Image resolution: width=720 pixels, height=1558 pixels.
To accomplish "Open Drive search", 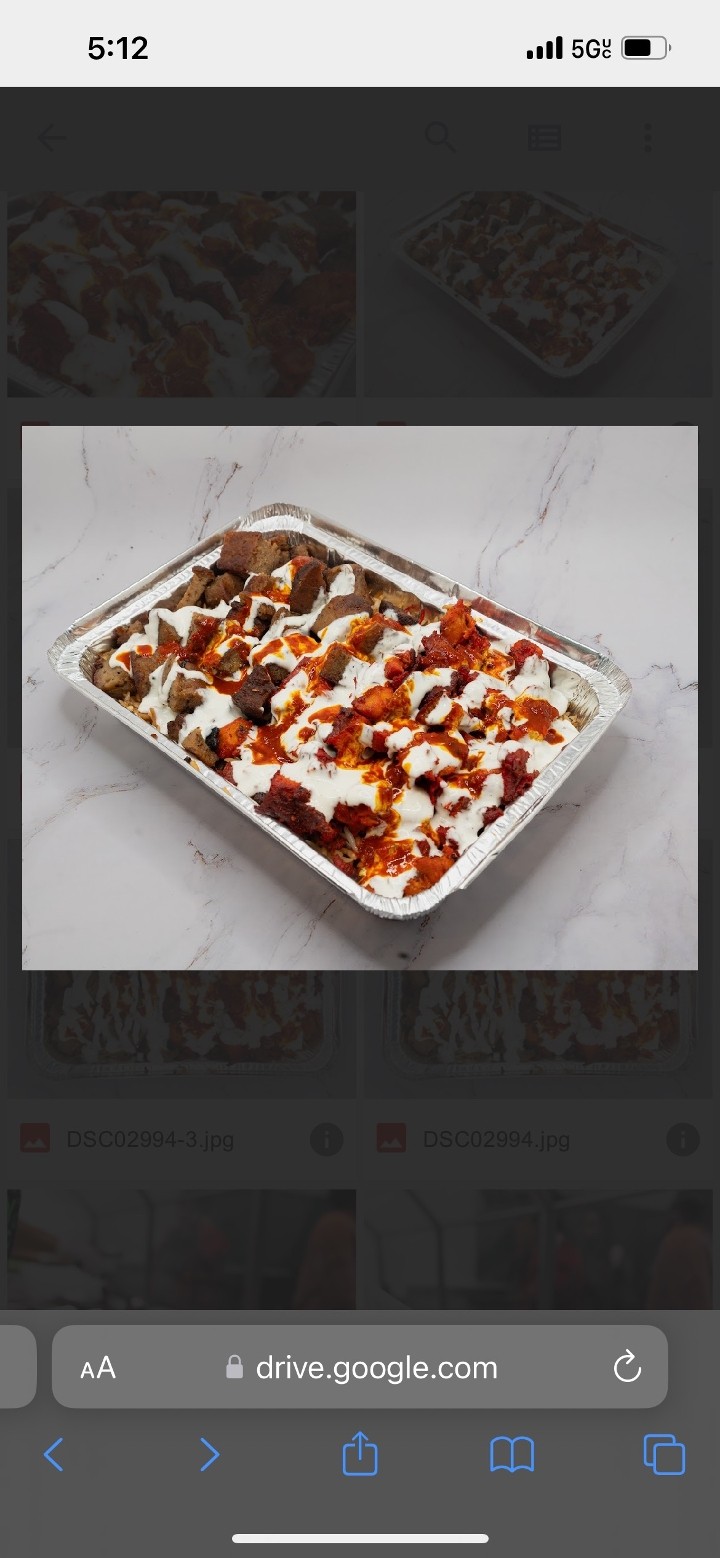I will coord(440,137).
